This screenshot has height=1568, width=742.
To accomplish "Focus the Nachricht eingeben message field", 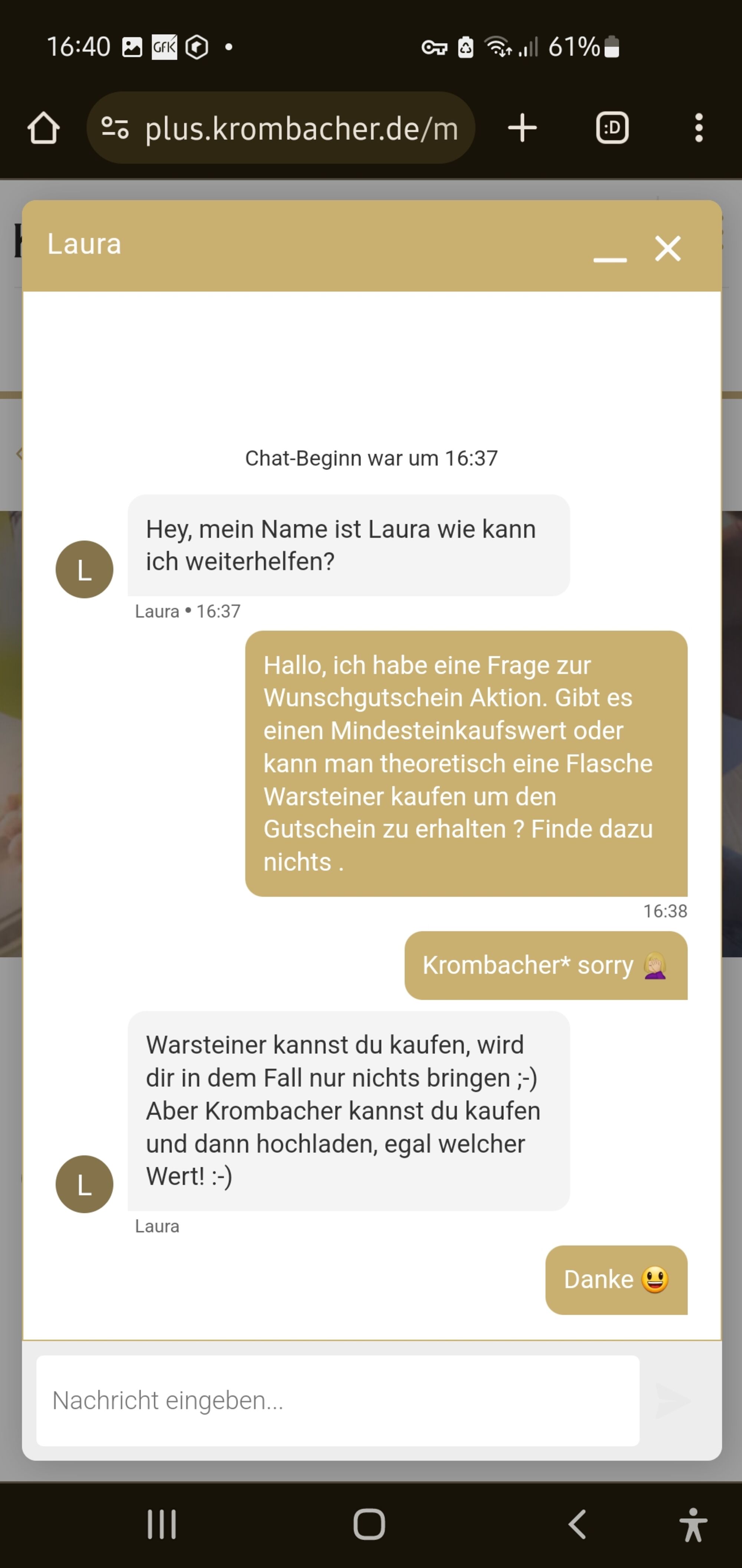I will point(337,1400).
